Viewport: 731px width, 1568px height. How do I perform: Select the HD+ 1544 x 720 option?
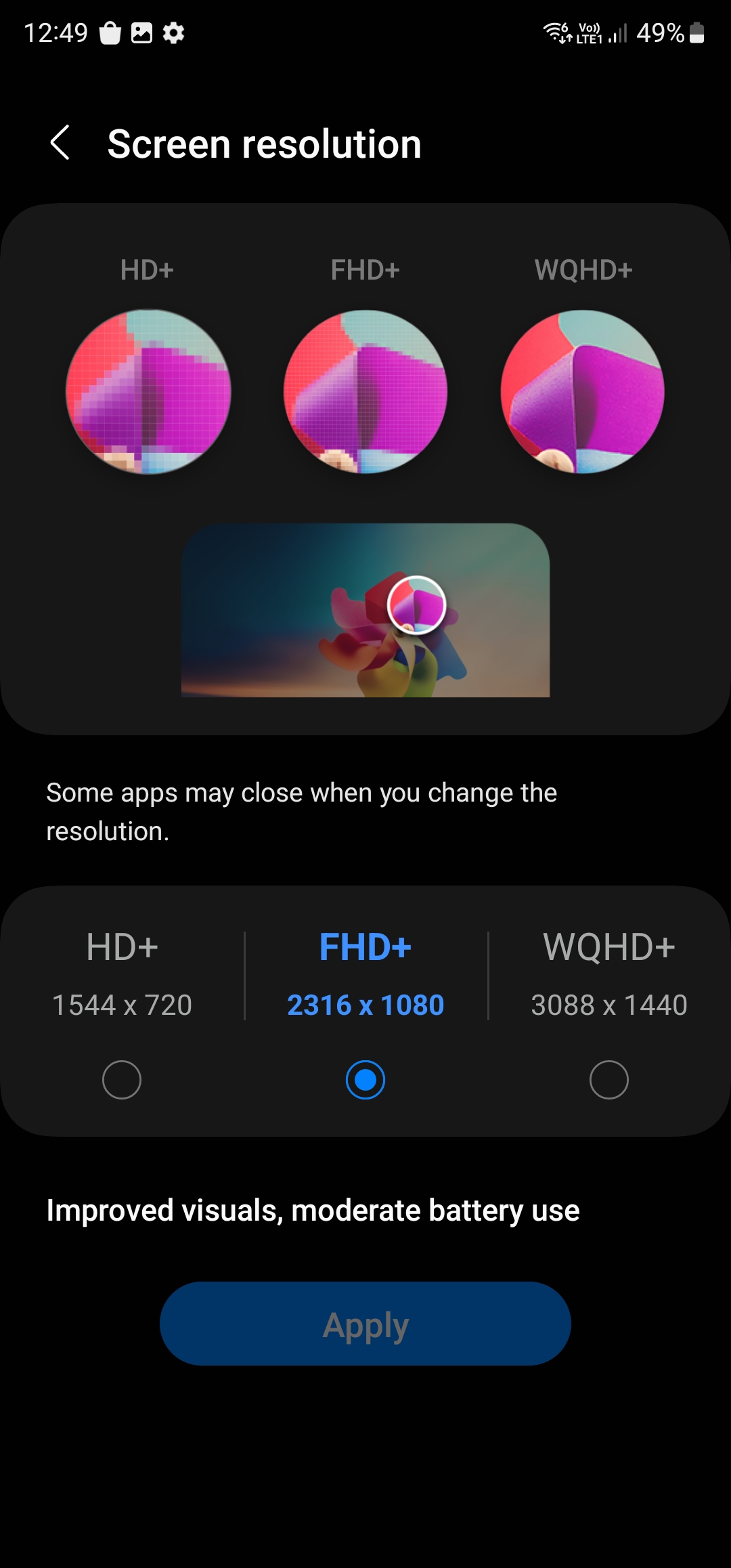tap(122, 1079)
